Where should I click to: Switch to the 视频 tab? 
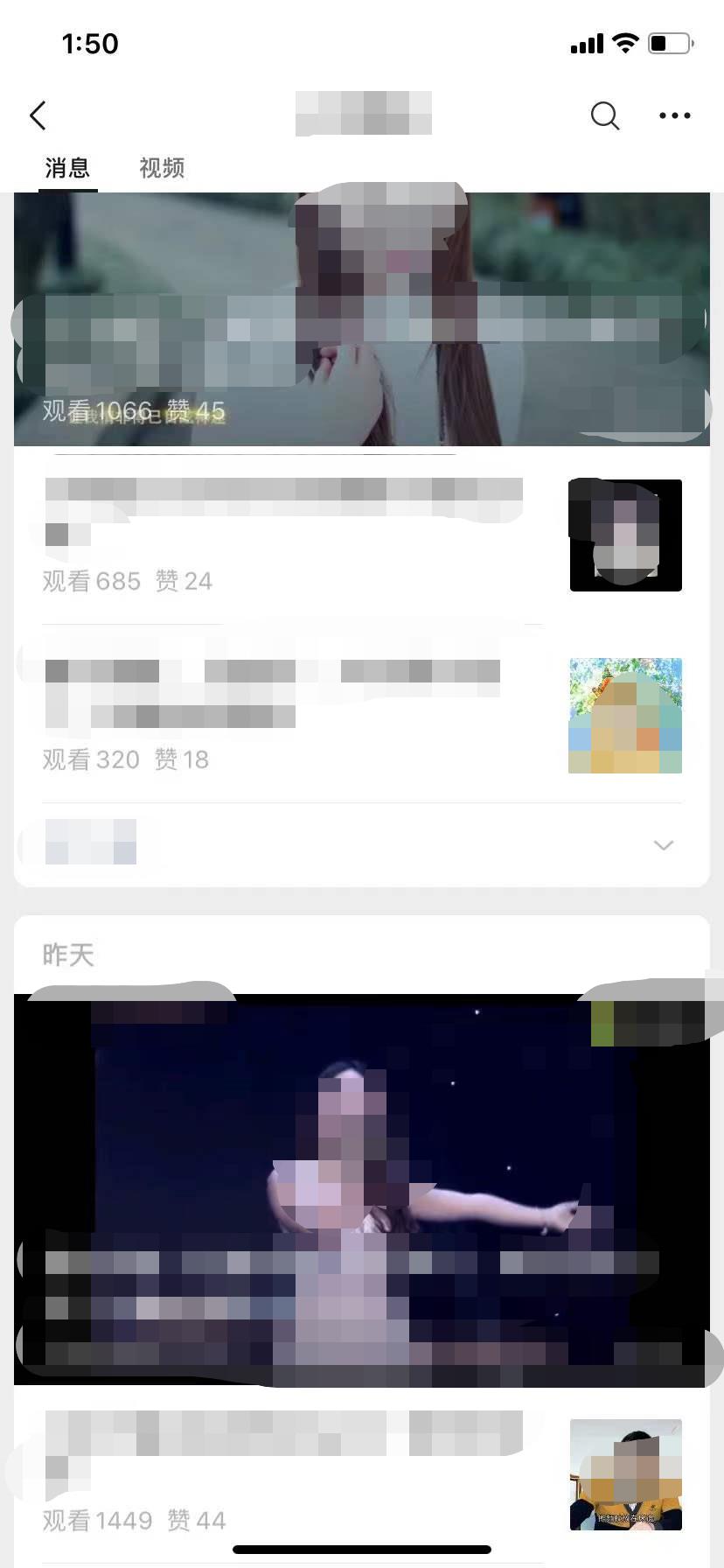pyautogui.click(x=162, y=168)
